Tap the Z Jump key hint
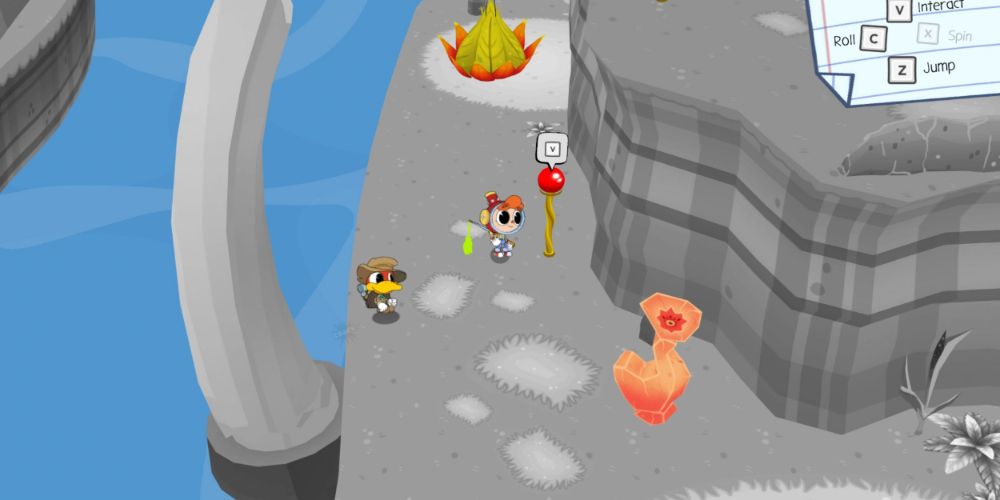The image size is (1000, 500). 902,69
